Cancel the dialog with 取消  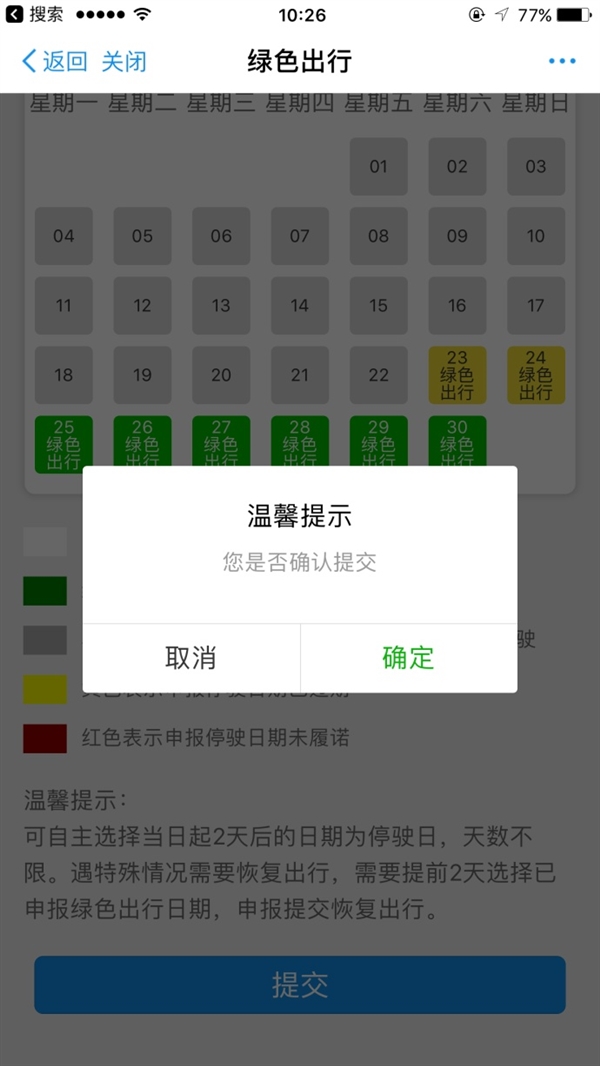pos(191,658)
